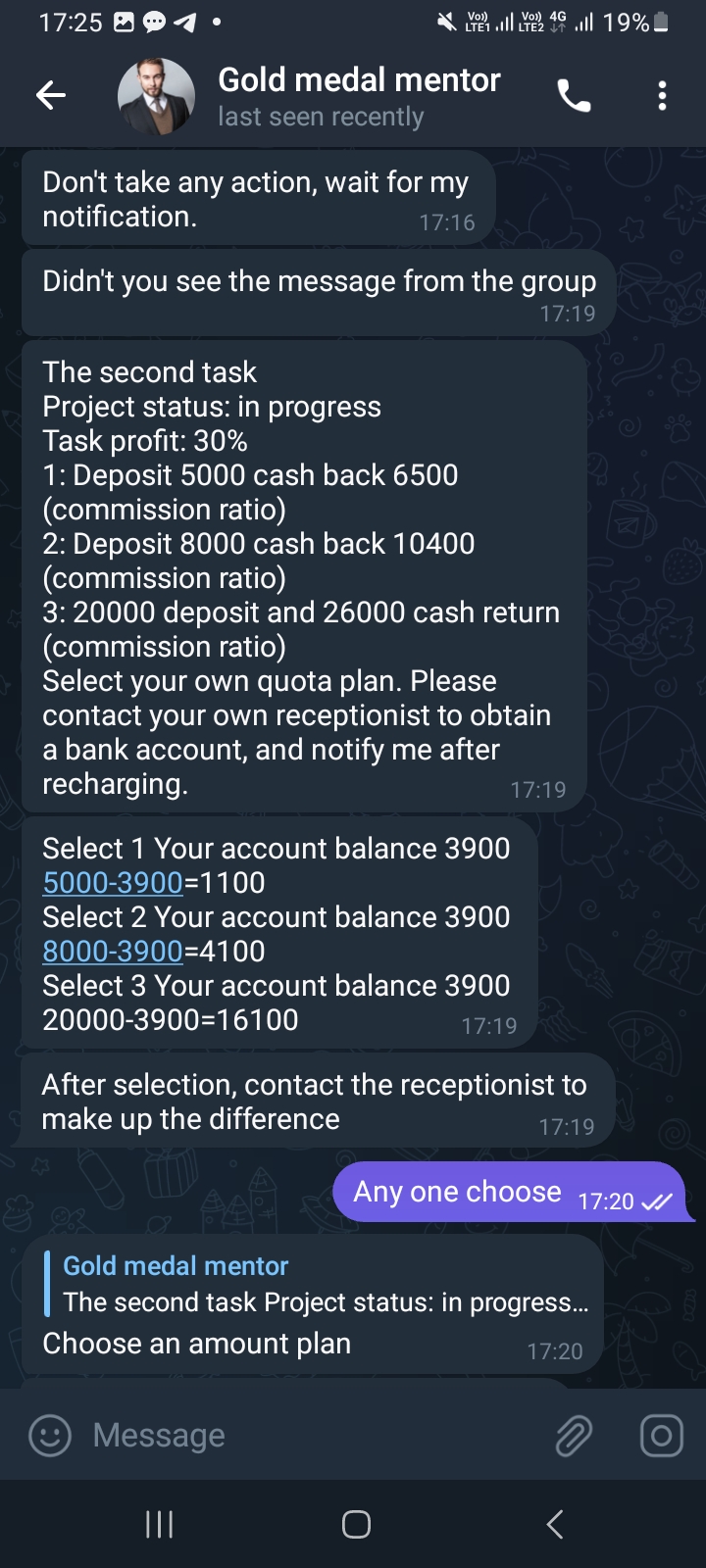Open Gold medal mentor's profile picture
The width and height of the screenshot is (706, 1568).
coord(156,96)
